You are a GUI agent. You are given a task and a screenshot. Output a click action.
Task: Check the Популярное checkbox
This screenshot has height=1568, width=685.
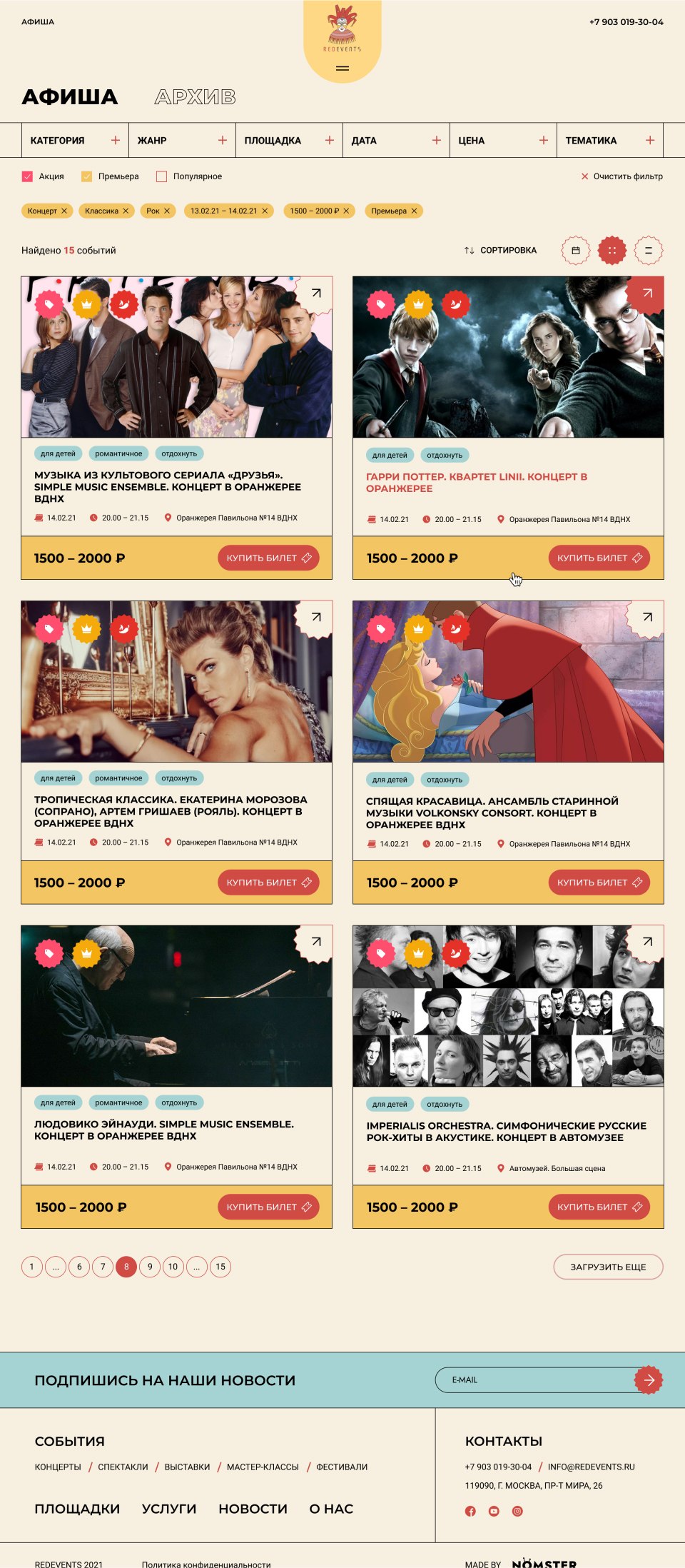(161, 176)
